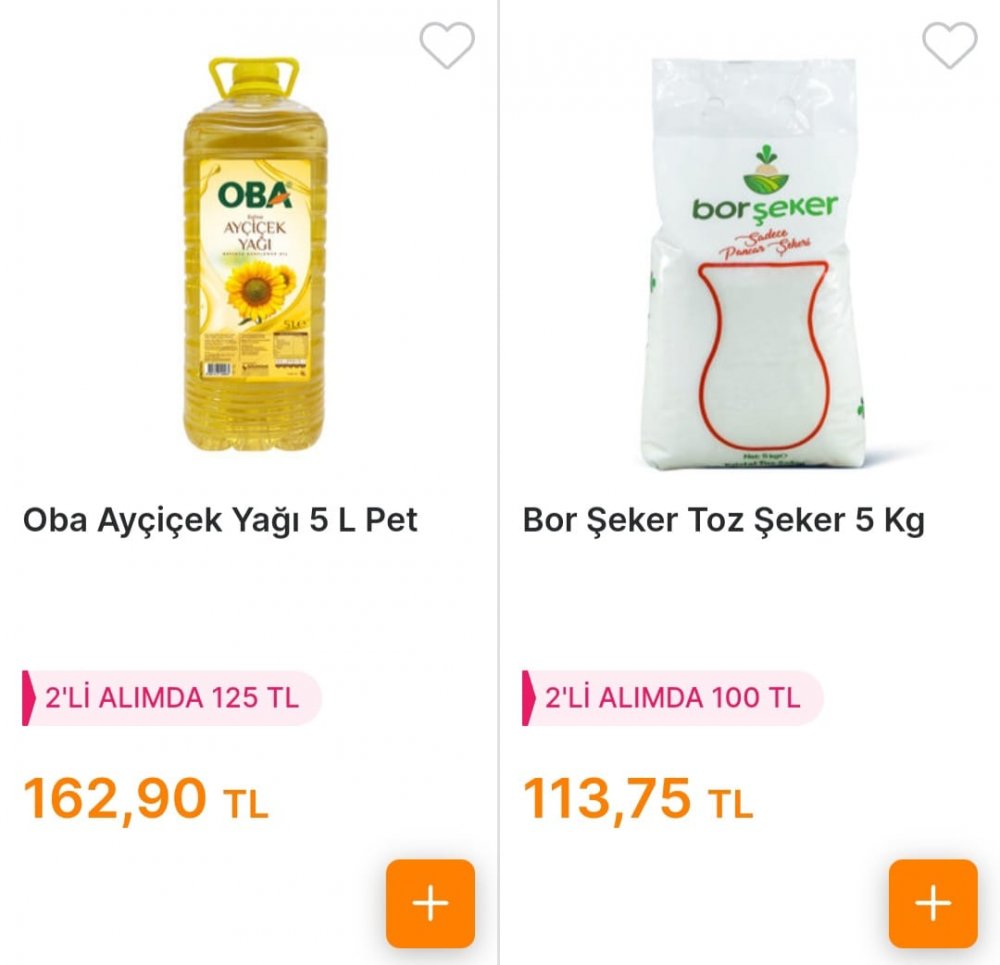Favorite the Bor Şeker Toz Şeker
Viewport: 1000px width, 965px height.
(948, 46)
